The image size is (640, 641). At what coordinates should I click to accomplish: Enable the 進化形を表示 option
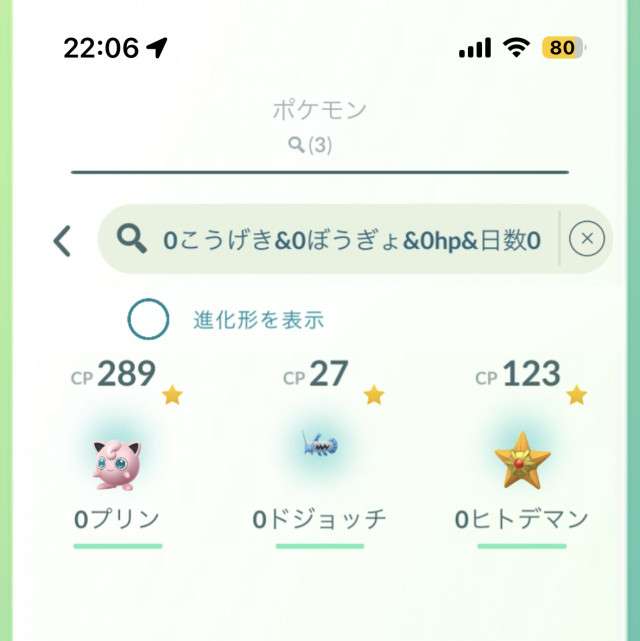tap(148, 320)
